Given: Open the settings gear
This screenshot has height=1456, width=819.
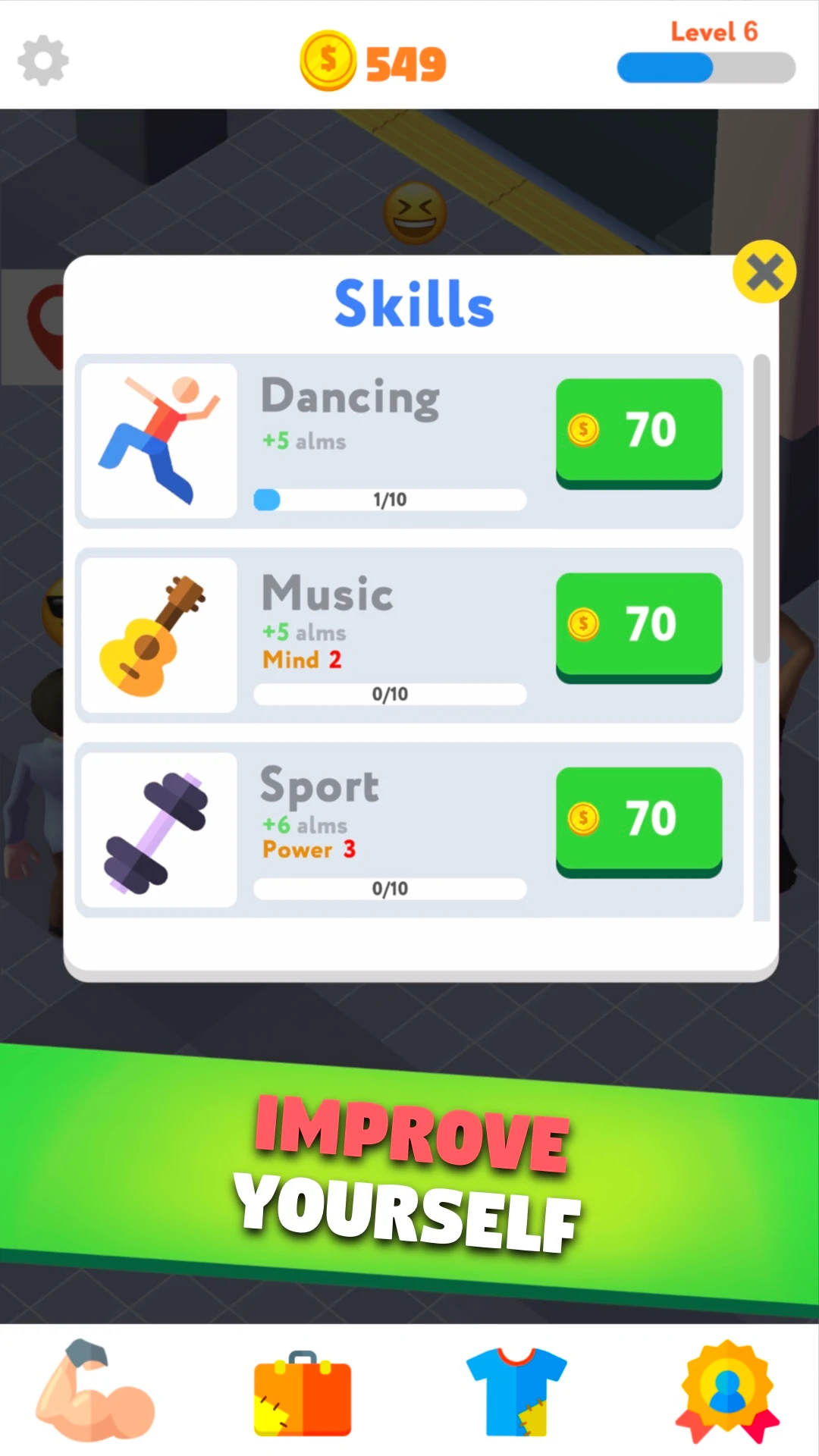Looking at the screenshot, I should 43,61.
